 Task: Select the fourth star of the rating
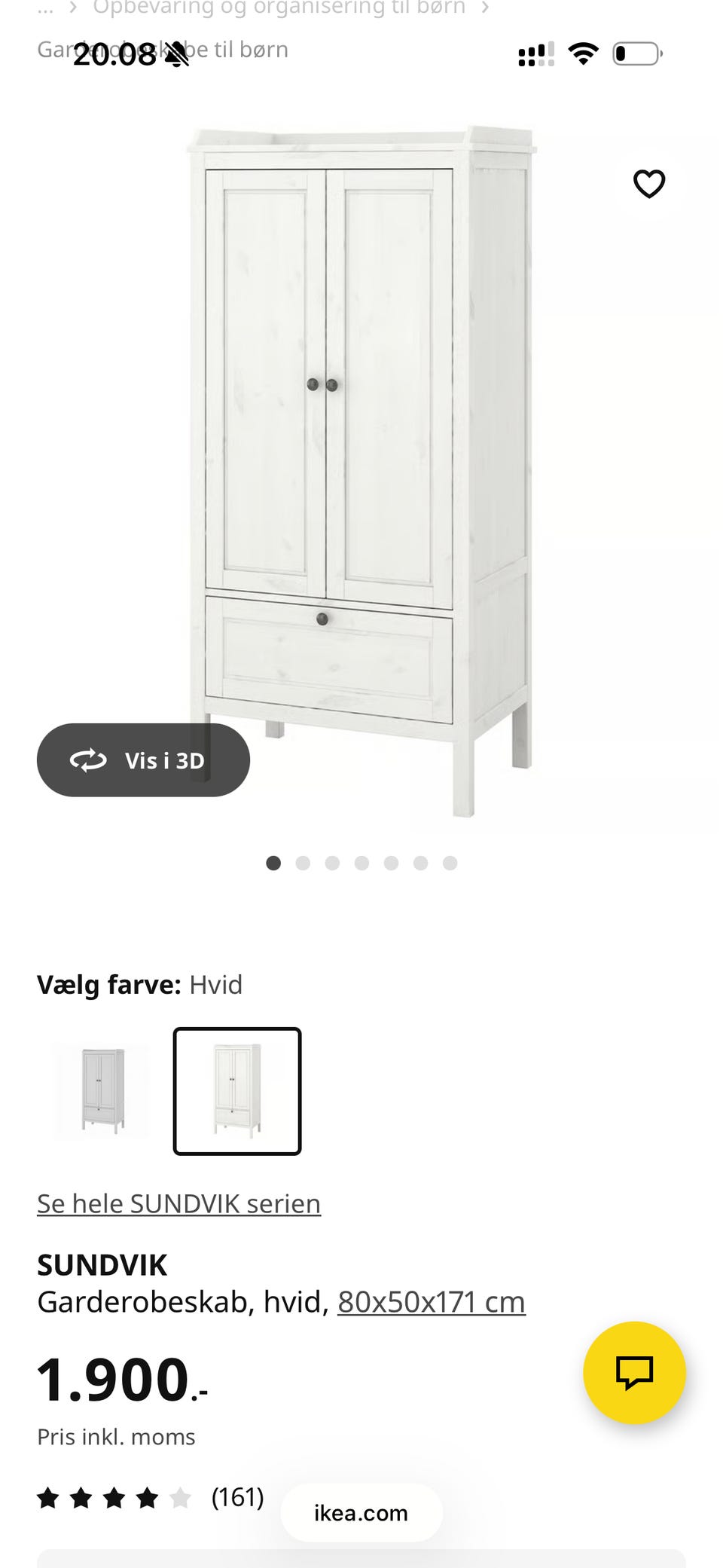pyautogui.click(x=148, y=1498)
